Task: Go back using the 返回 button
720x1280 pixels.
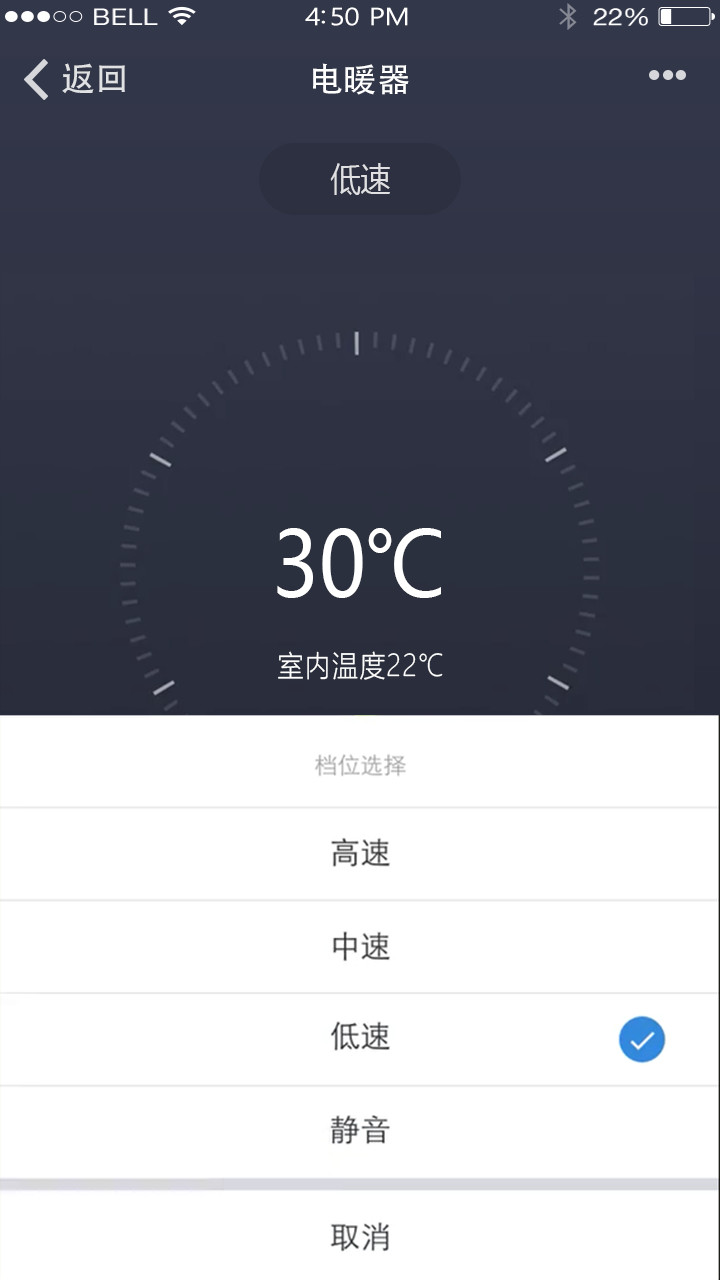Action: pyautogui.click(x=76, y=79)
